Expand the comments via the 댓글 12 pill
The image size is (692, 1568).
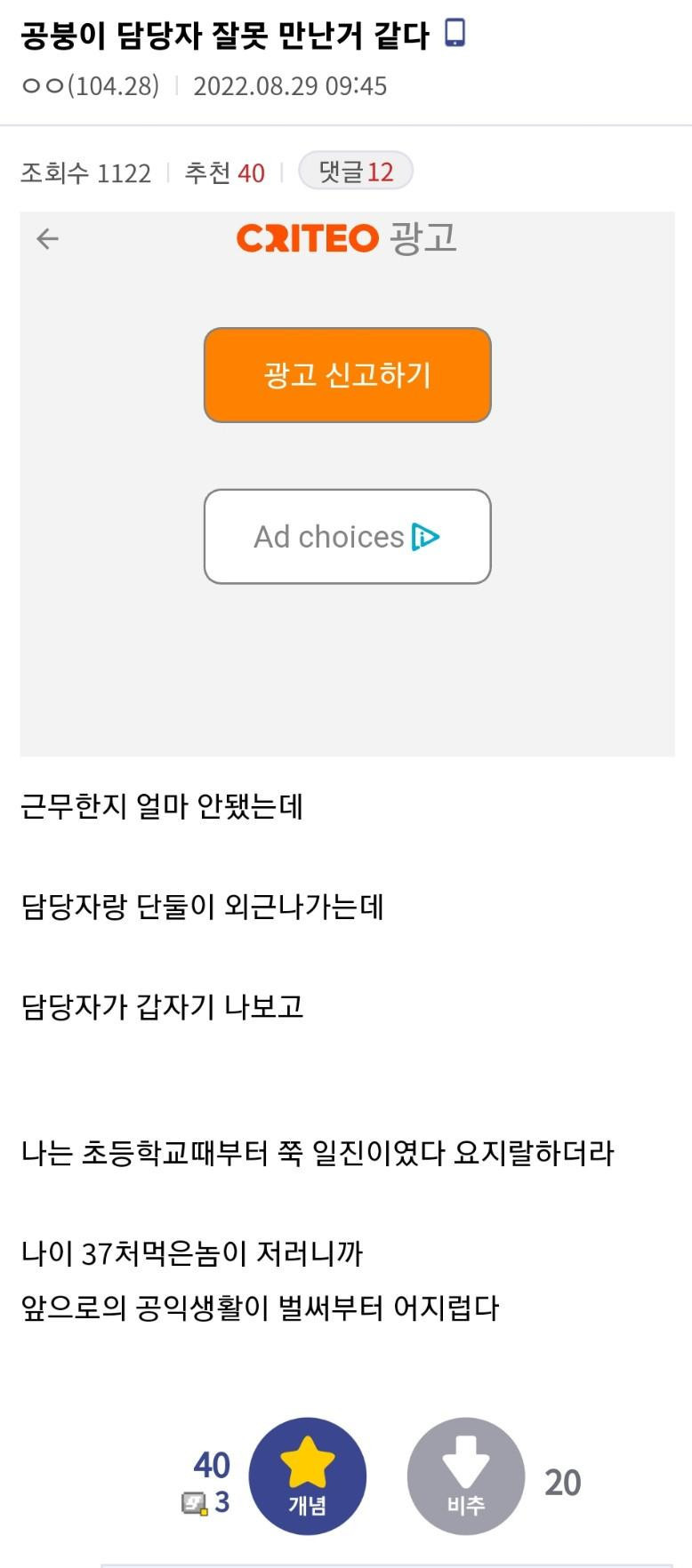coord(355,172)
